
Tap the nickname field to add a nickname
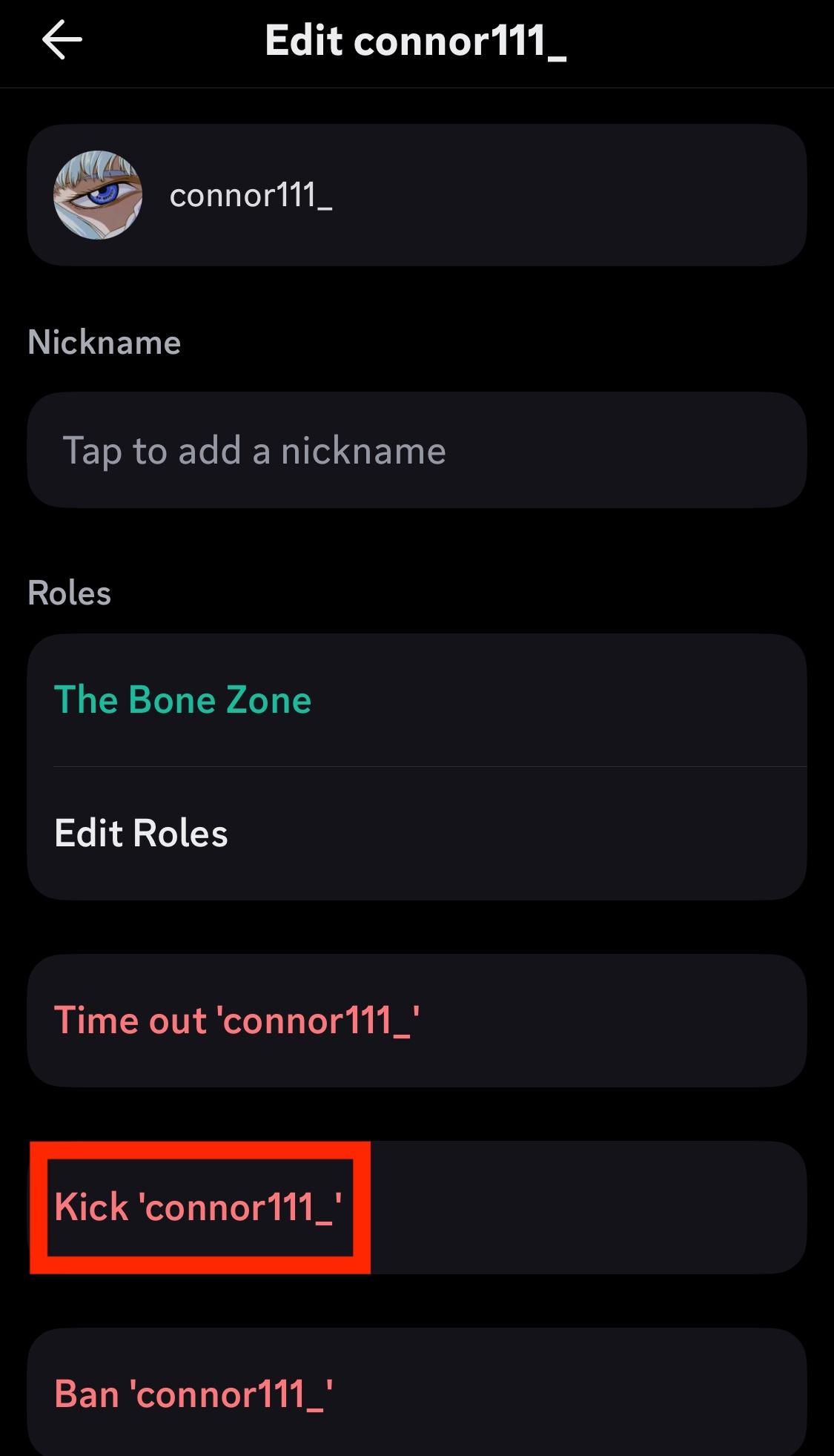pyautogui.click(x=415, y=450)
